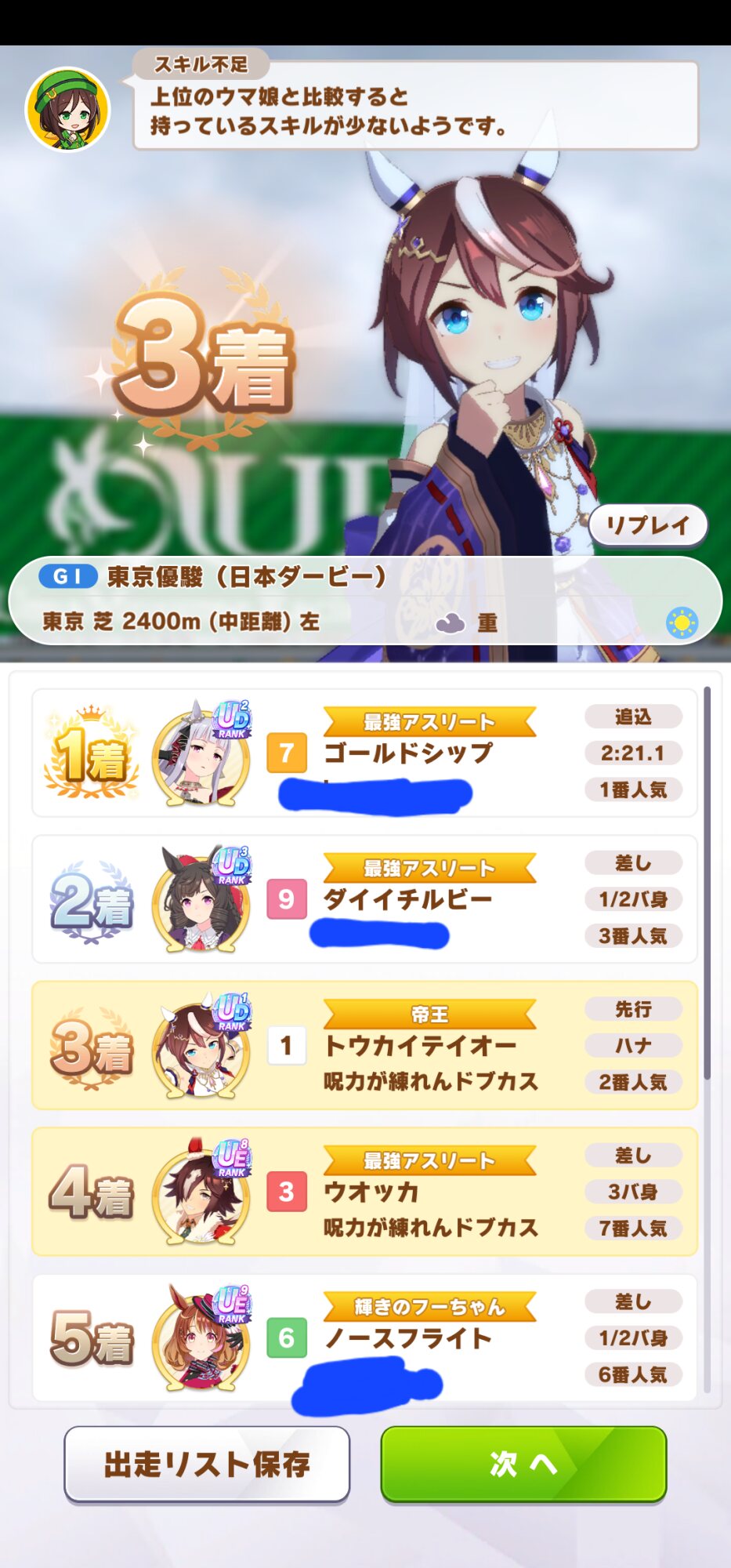The height and width of the screenshot is (1568, 731).
Task: Open 2nd place ダイイチルビー result row
Action: (x=364, y=899)
